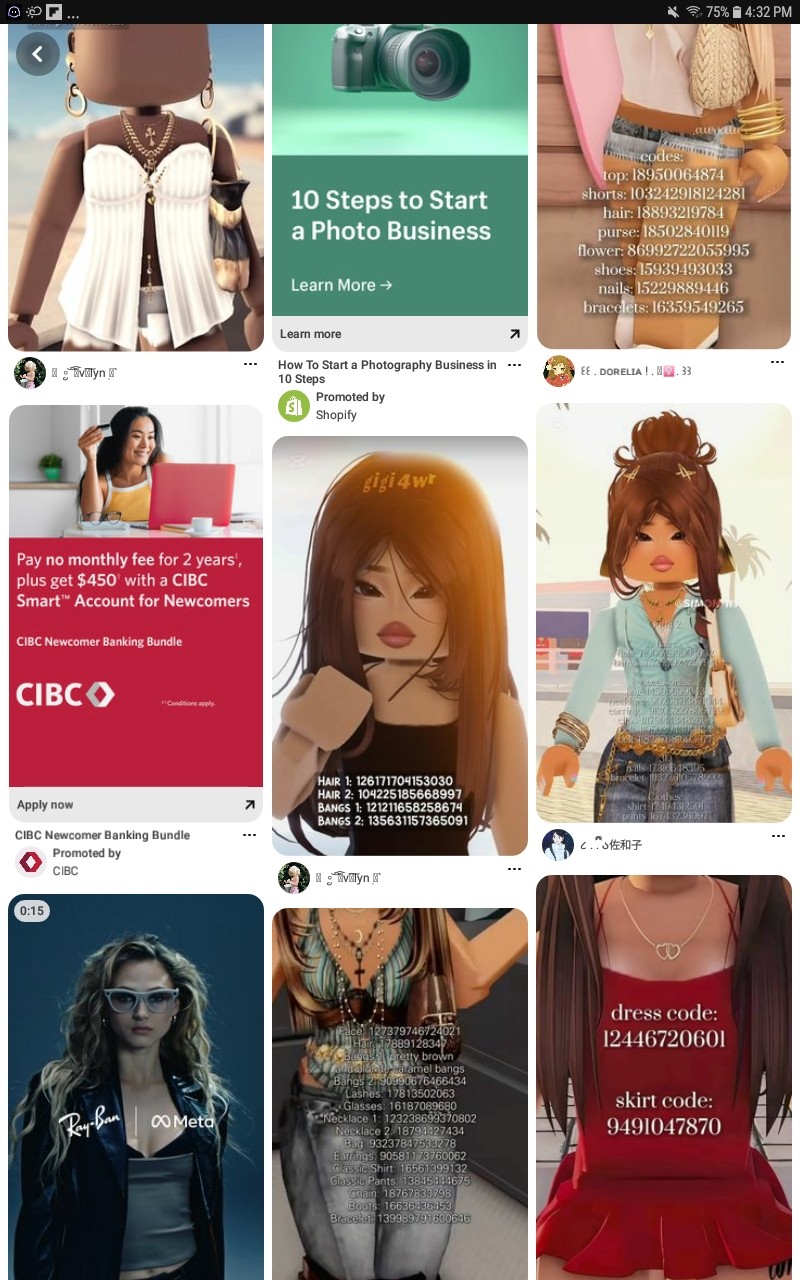Tap Apply now on the CIBC ad

[x=136, y=804]
